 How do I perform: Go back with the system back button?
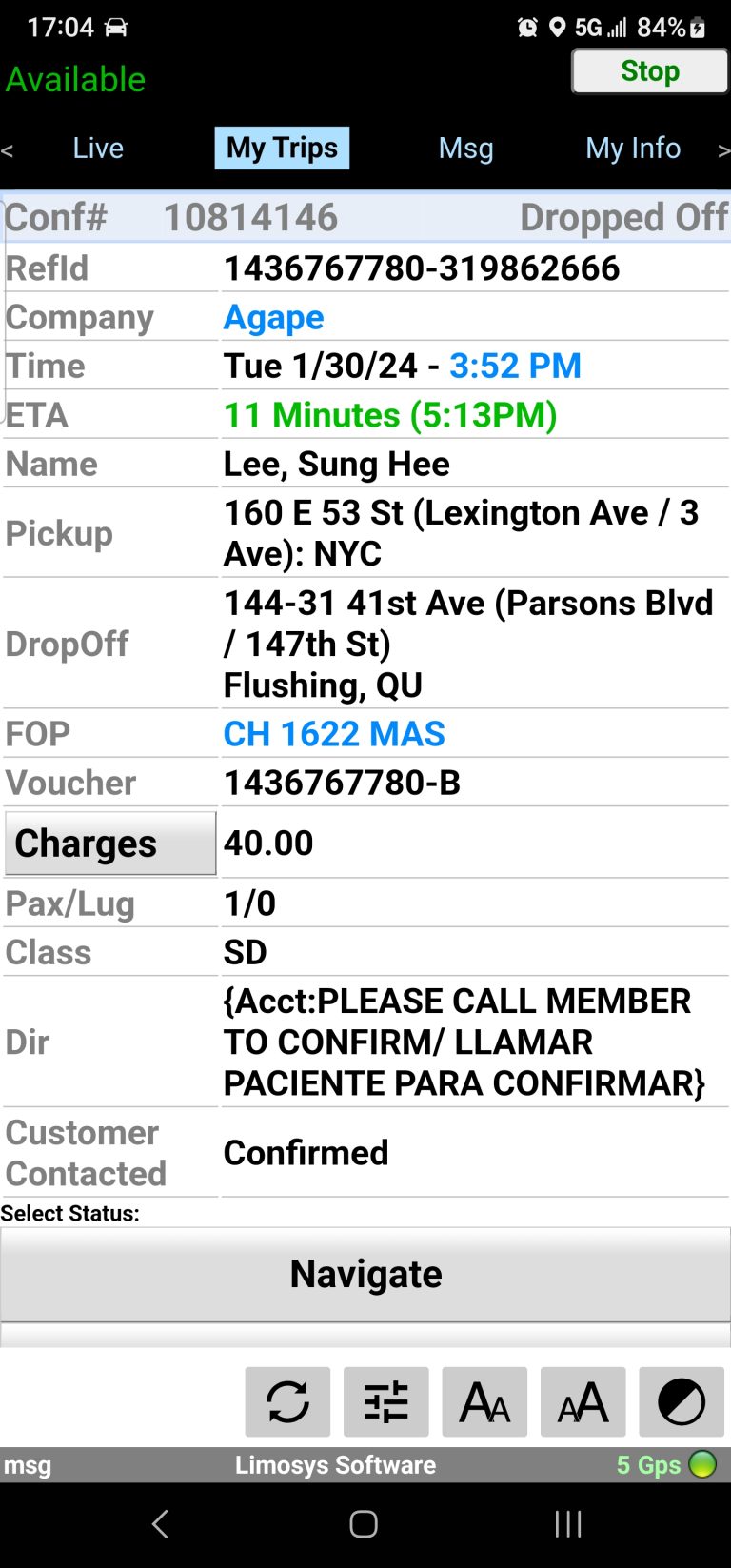160,1524
